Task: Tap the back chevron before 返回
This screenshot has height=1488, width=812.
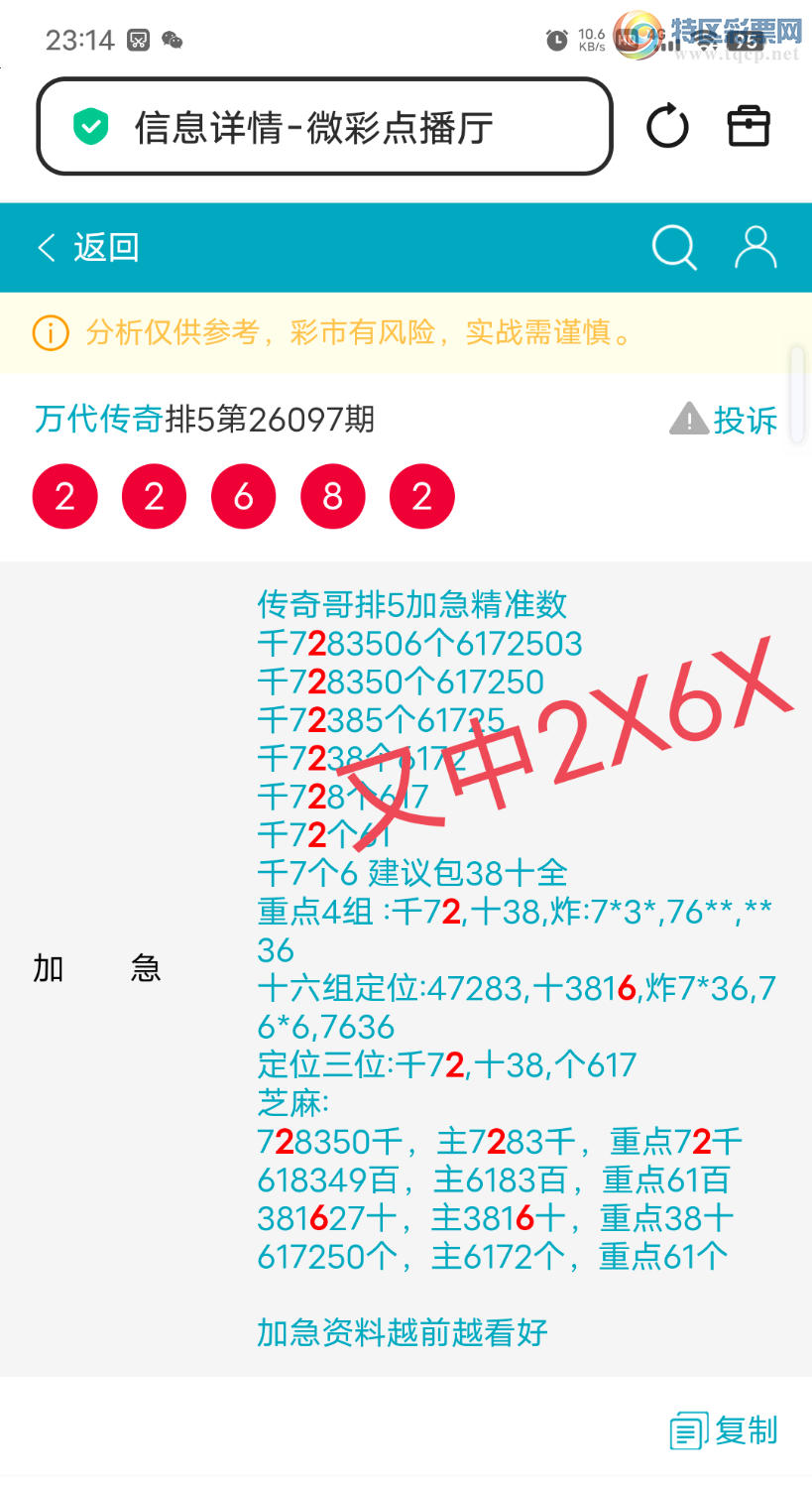Action: (46, 247)
